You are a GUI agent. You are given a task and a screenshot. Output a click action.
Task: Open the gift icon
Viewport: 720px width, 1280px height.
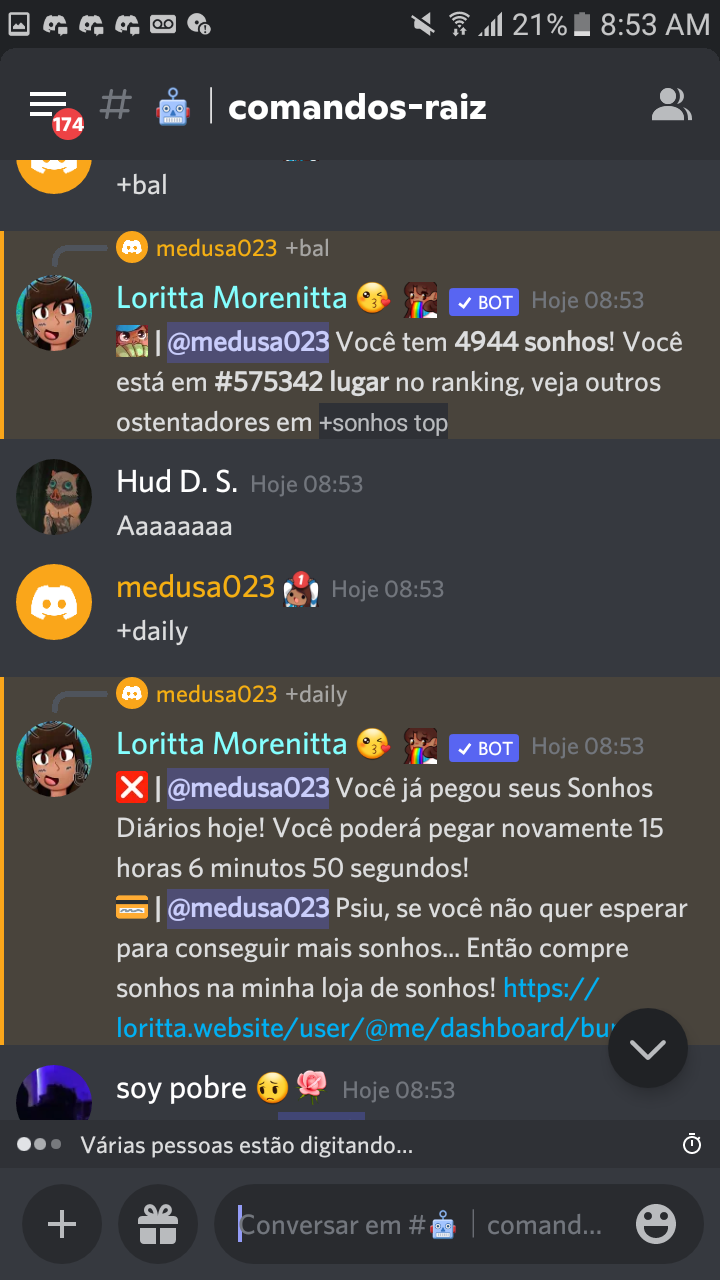tap(157, 1224)
